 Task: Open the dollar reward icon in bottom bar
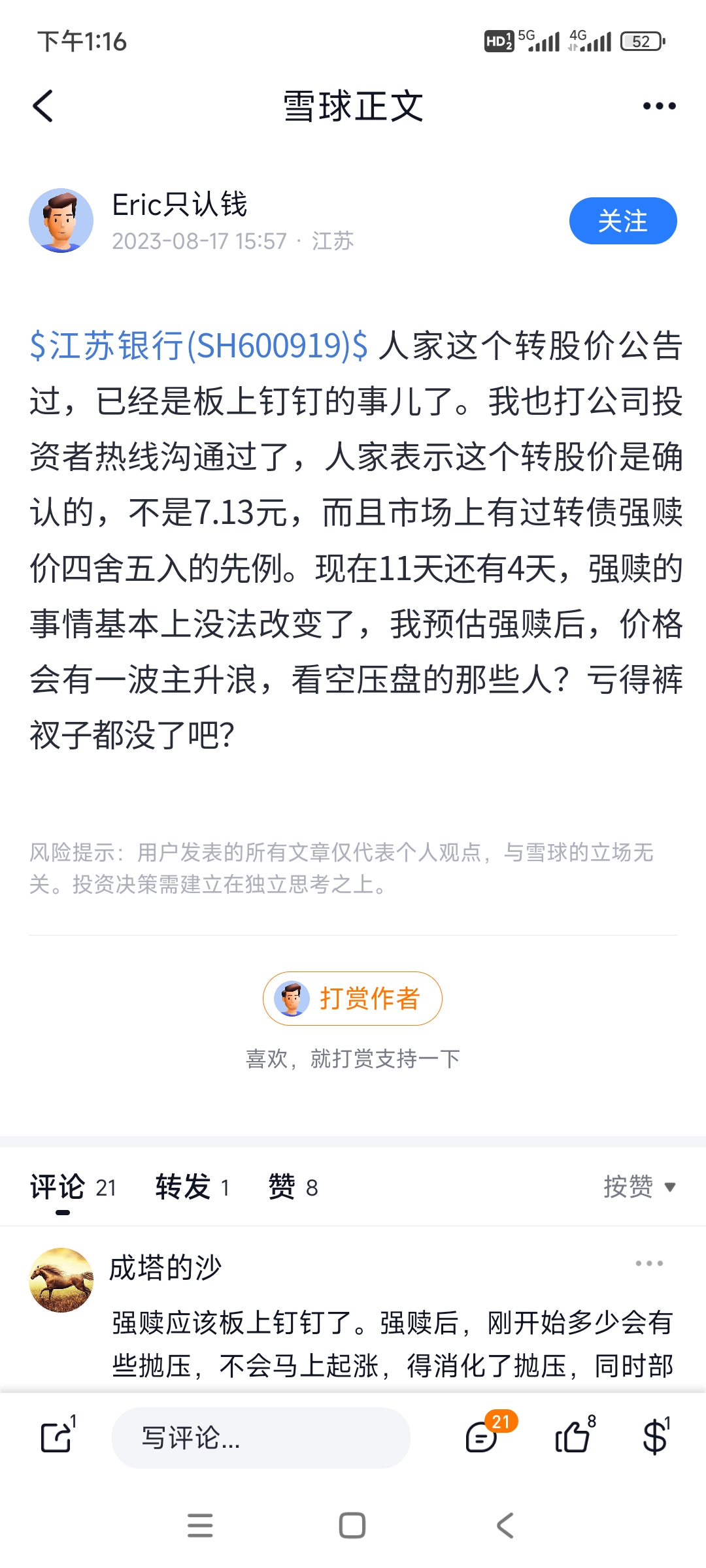point(655,1437)
